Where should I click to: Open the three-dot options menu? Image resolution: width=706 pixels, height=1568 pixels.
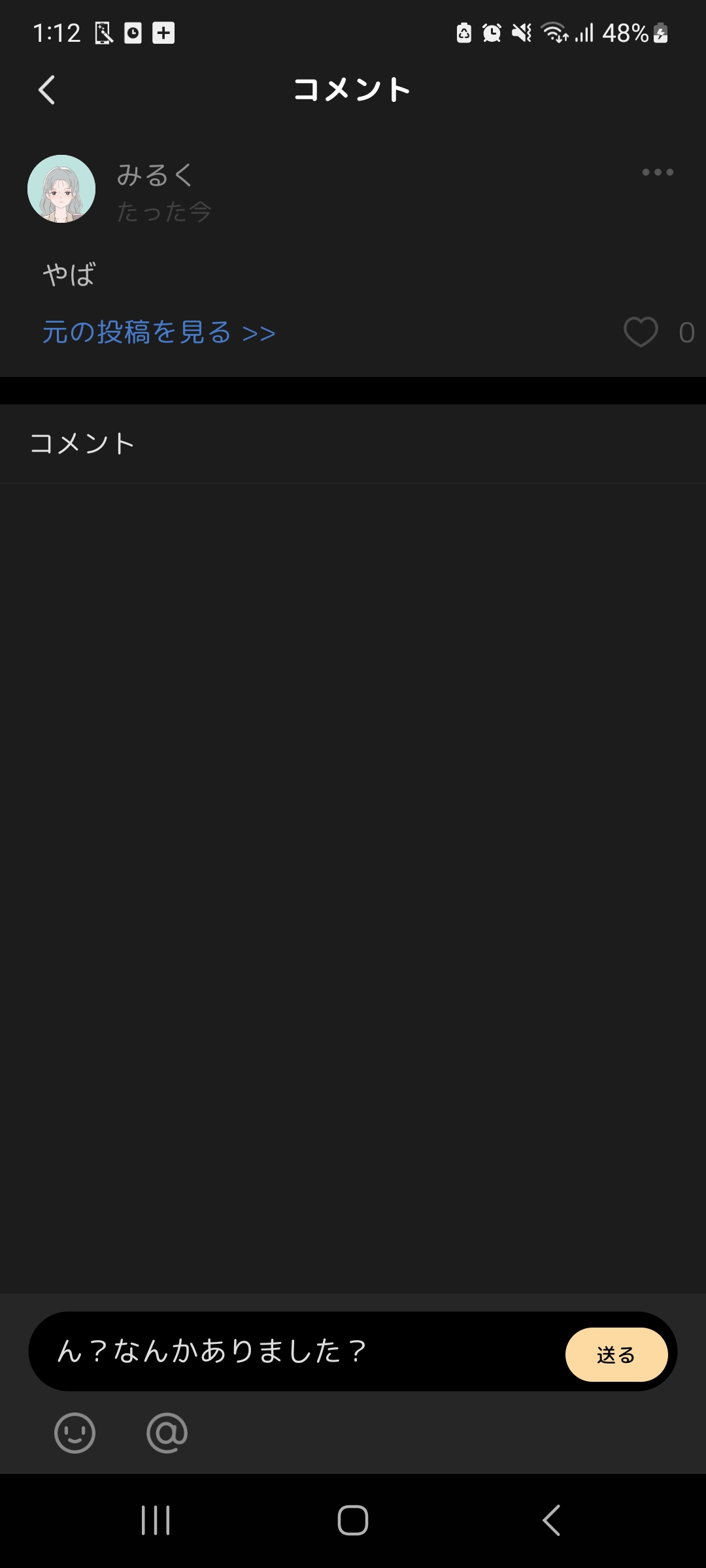pyautogui.click(x=657, y=172)
